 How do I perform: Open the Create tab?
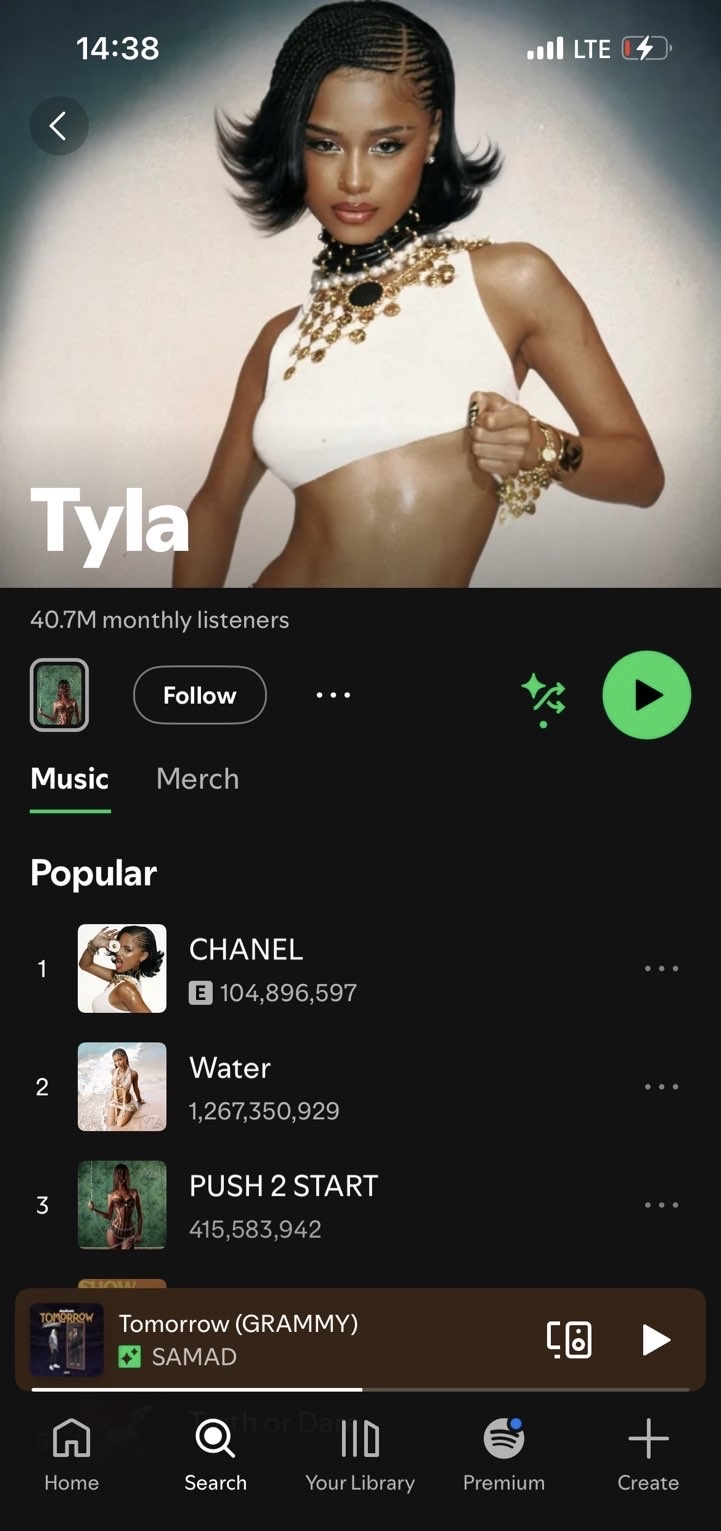(x=648, y=1456)
